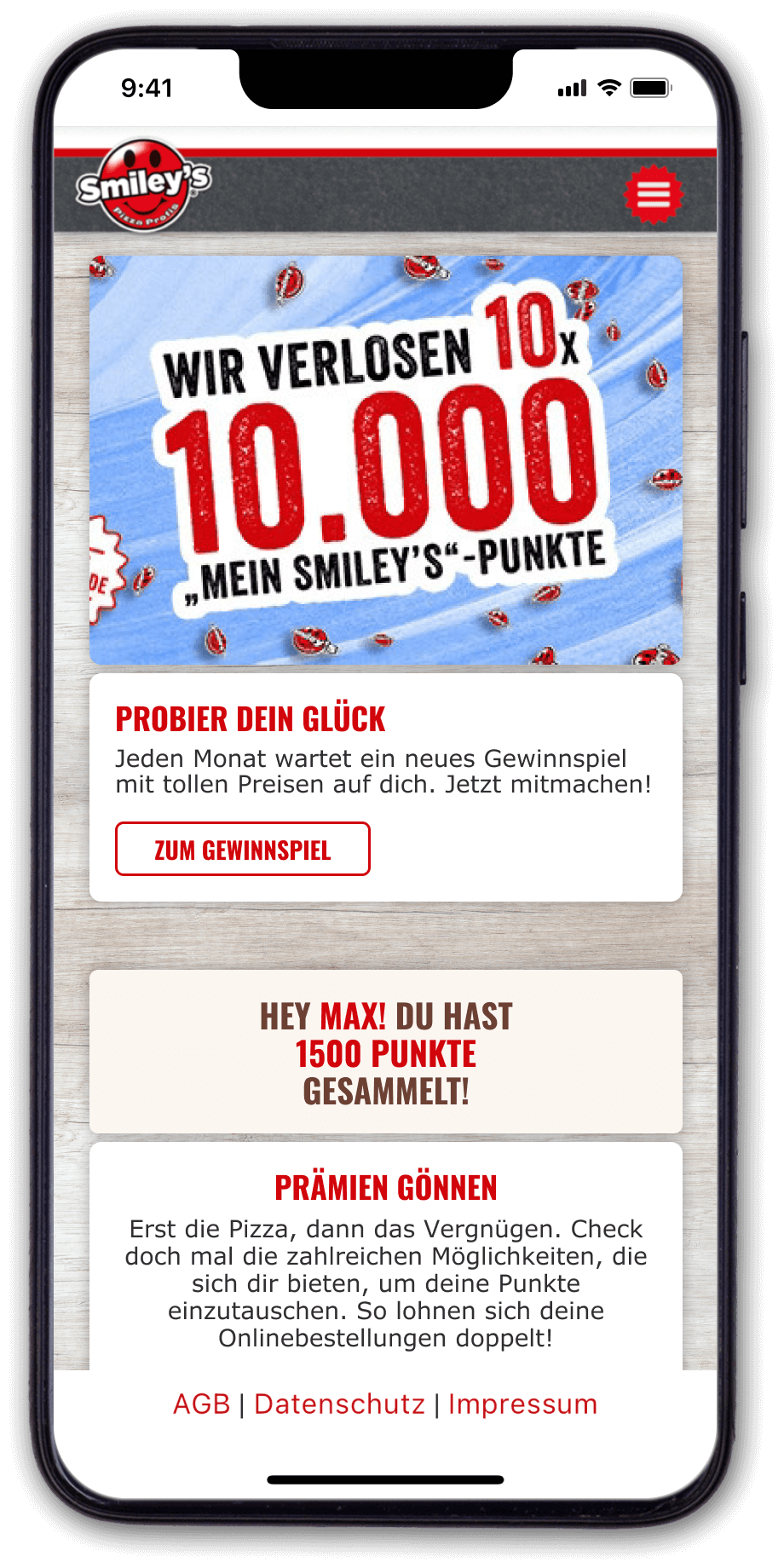View the Datenschutz page

pos(339,1404)
